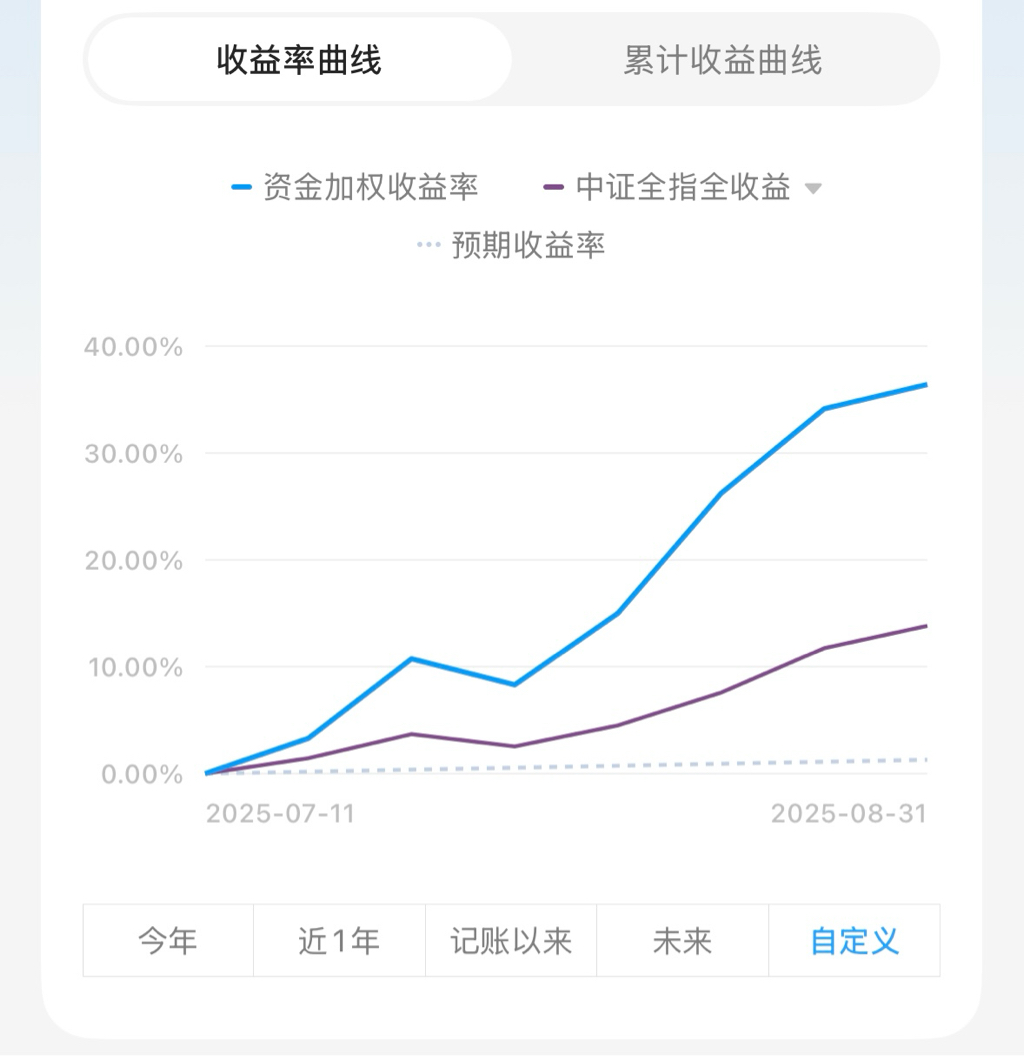Select the 未来 time range

(x=682, y=941)
